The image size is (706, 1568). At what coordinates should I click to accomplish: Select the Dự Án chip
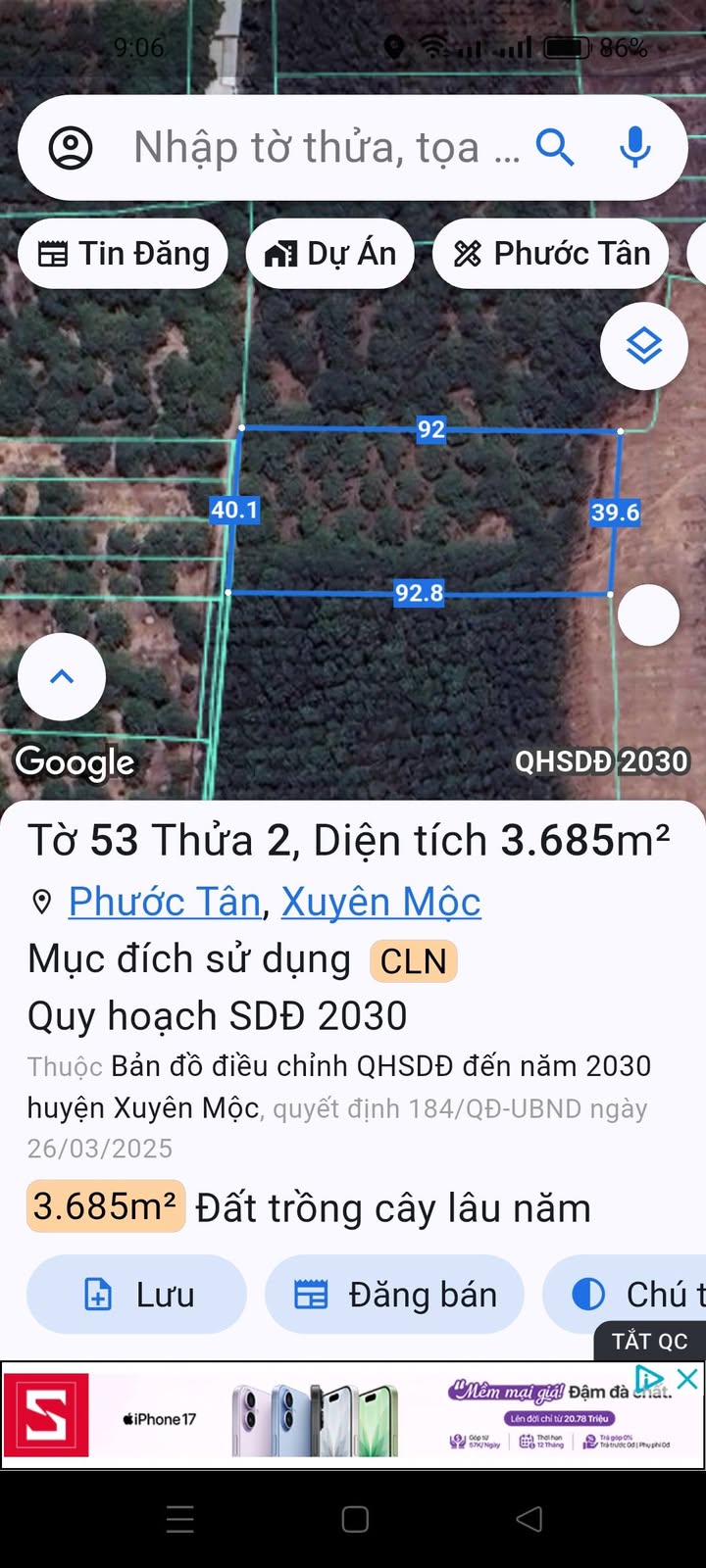pyautogui.click(x=330, y=254)
